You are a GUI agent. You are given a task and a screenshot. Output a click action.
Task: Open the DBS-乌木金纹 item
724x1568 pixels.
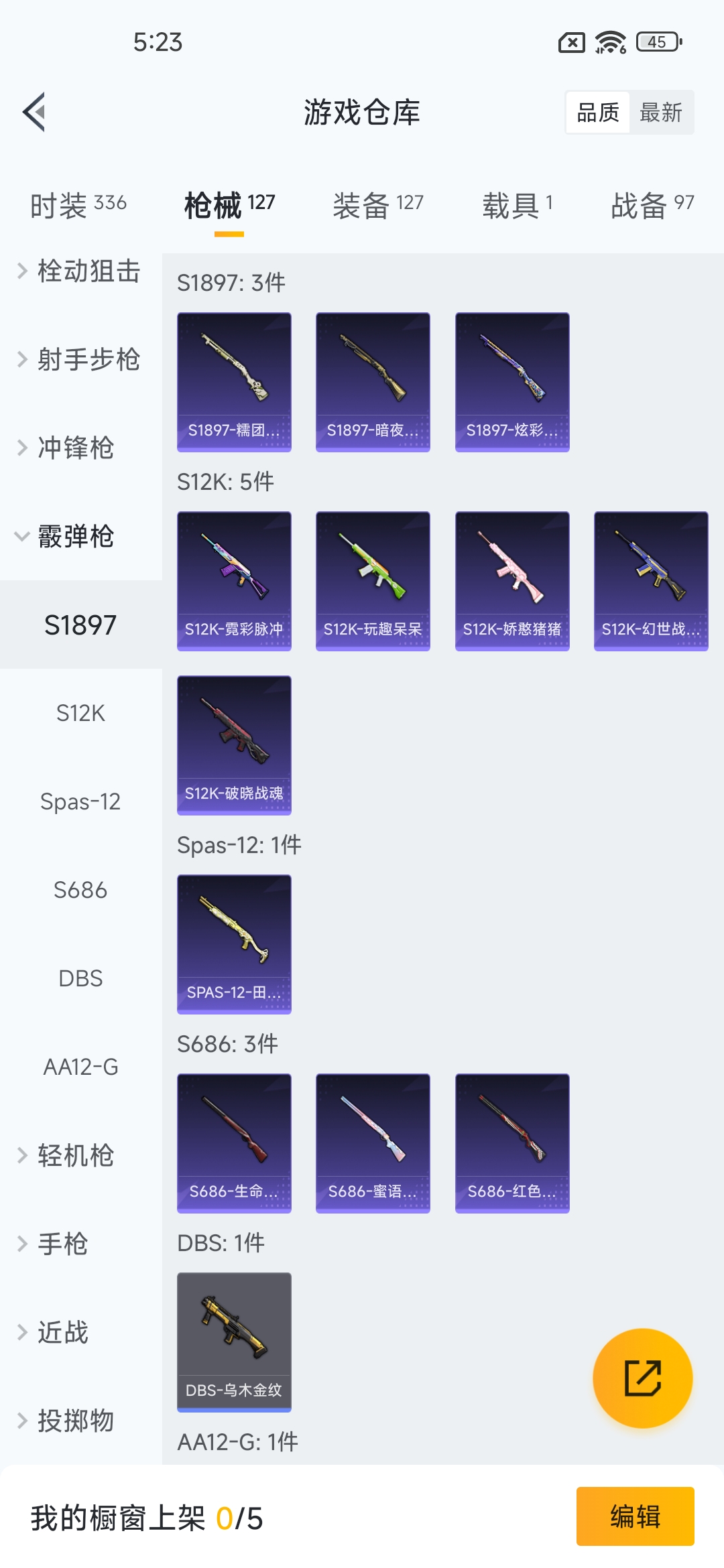click(x=234, y=1342)
